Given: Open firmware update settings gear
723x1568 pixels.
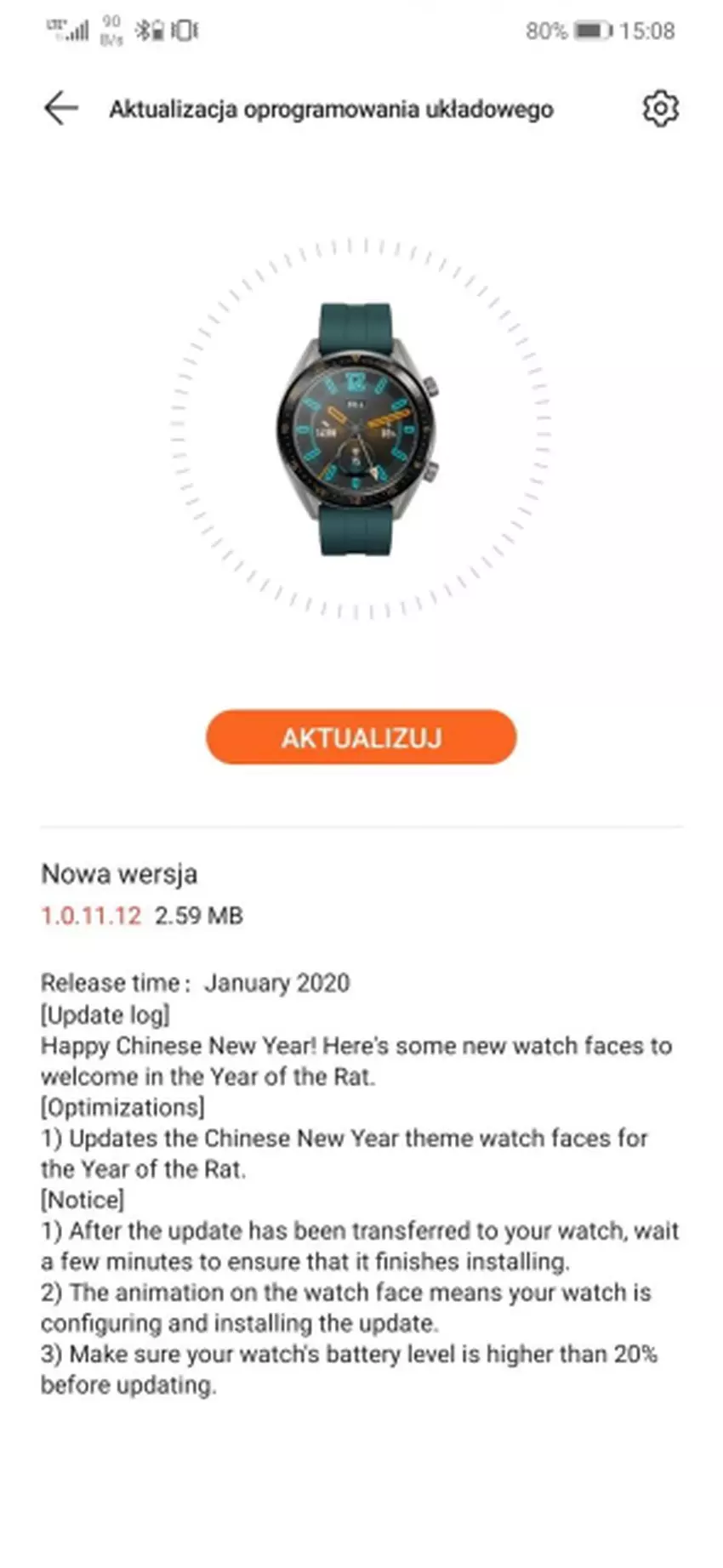Looking at the screenshot, I should coord(660,109).
